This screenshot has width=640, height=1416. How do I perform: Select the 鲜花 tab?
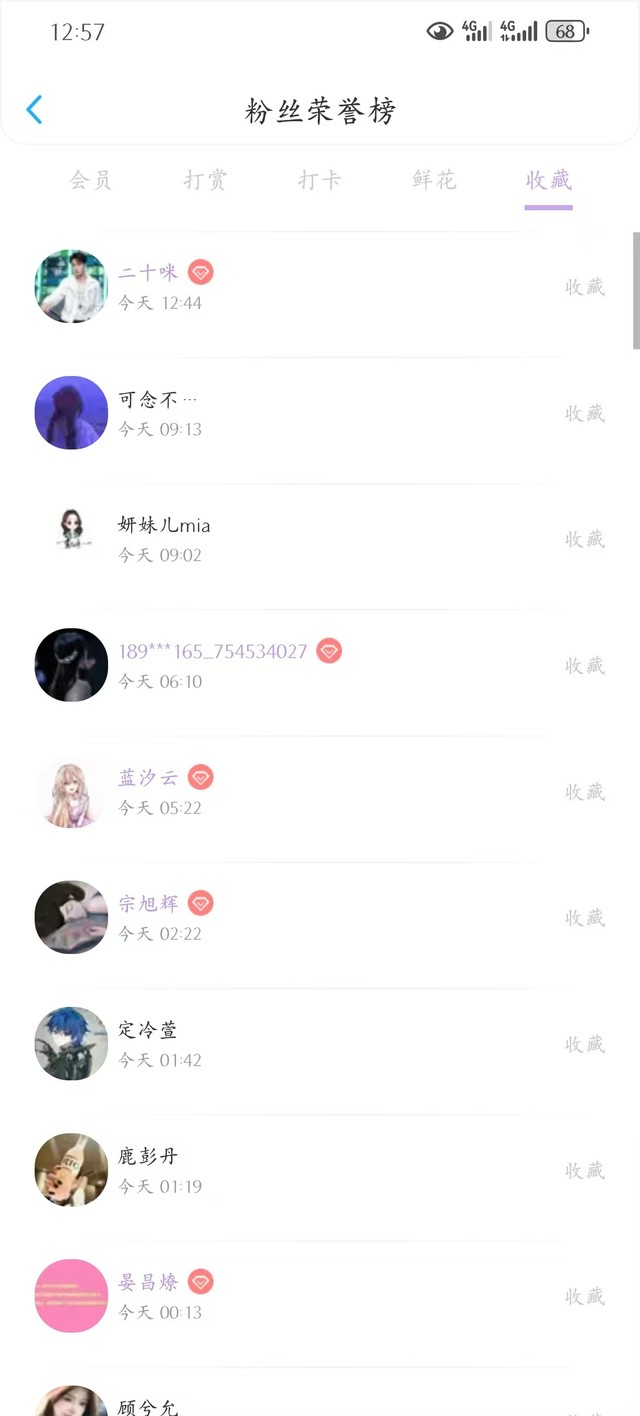click(434, 180)
